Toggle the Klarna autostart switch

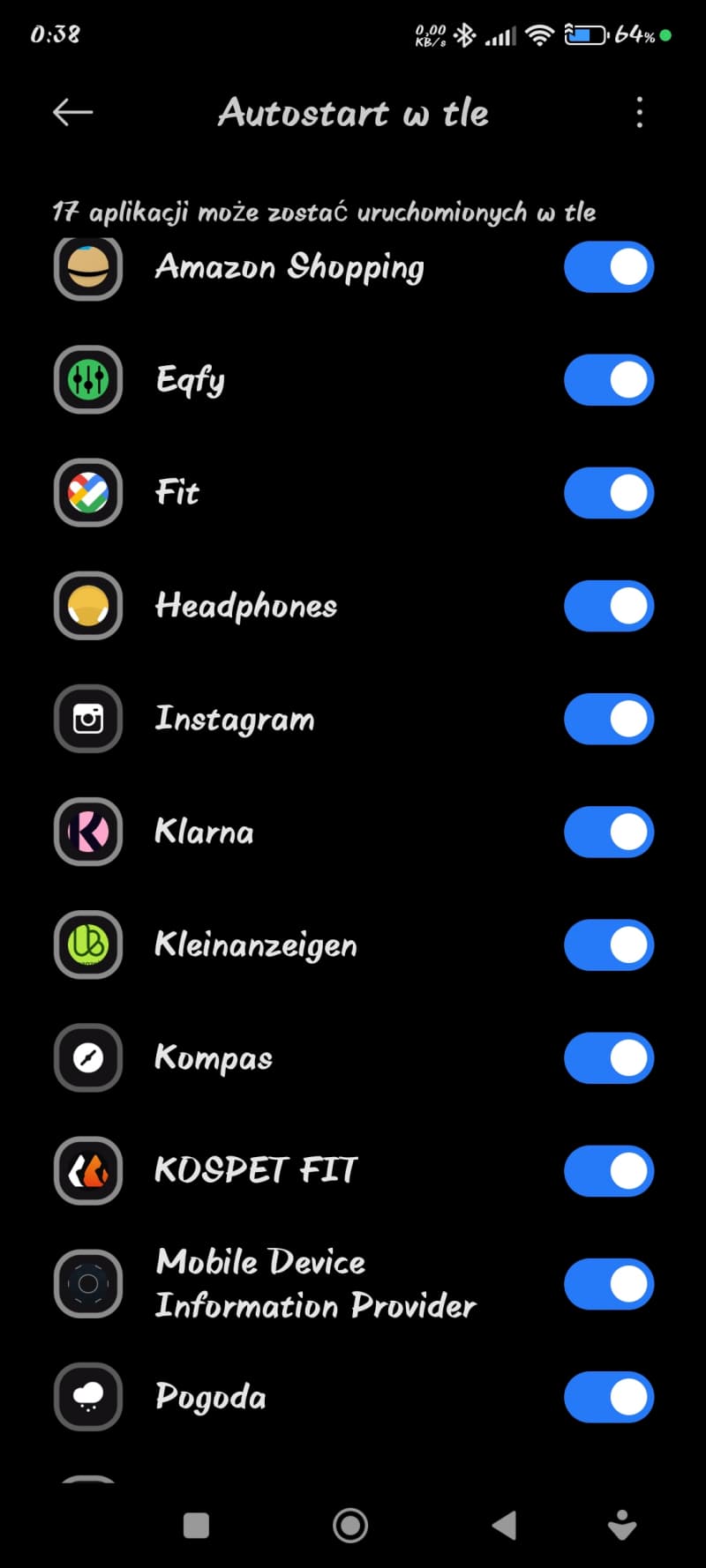pyautogui.click(x=609, y=832)
